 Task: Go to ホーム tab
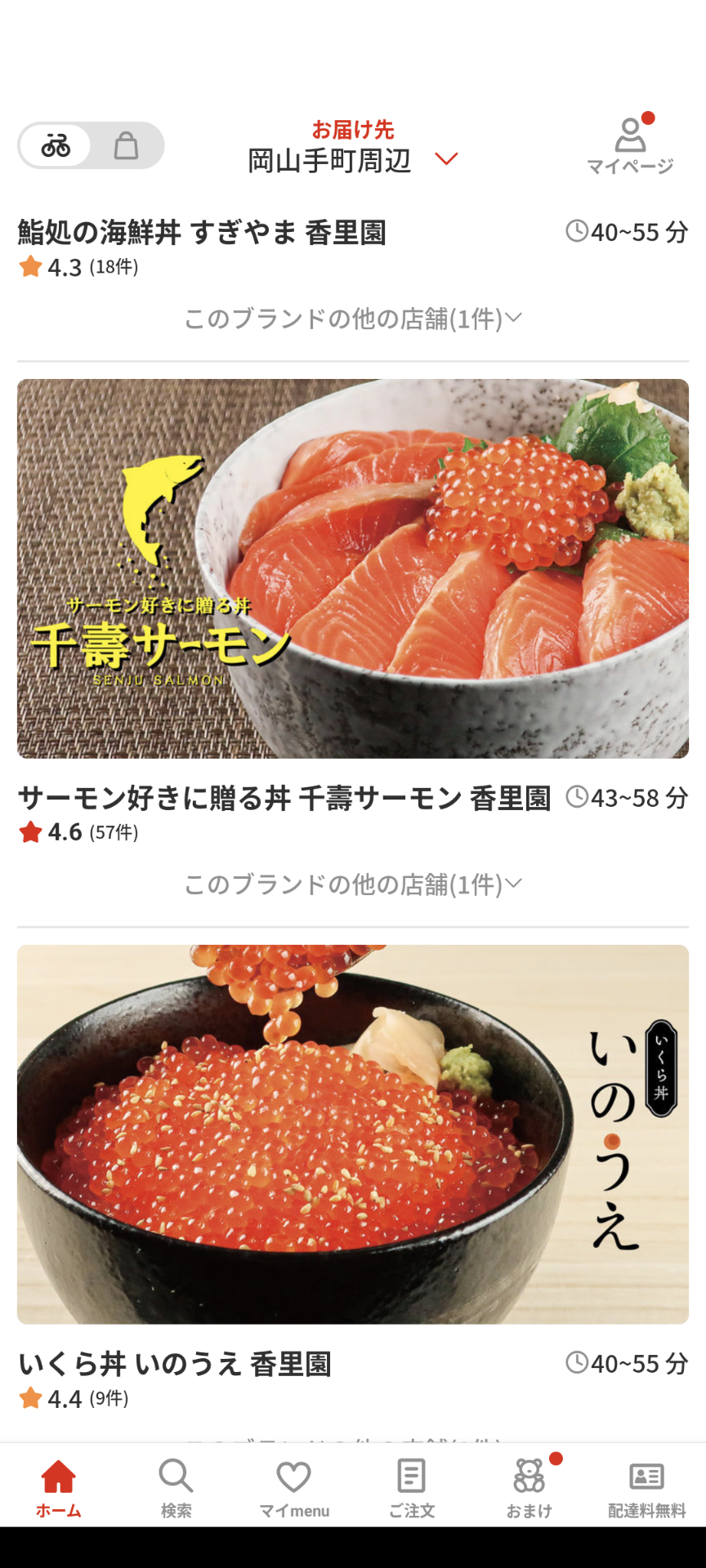pyautogui.click(x=59, y=1488)
